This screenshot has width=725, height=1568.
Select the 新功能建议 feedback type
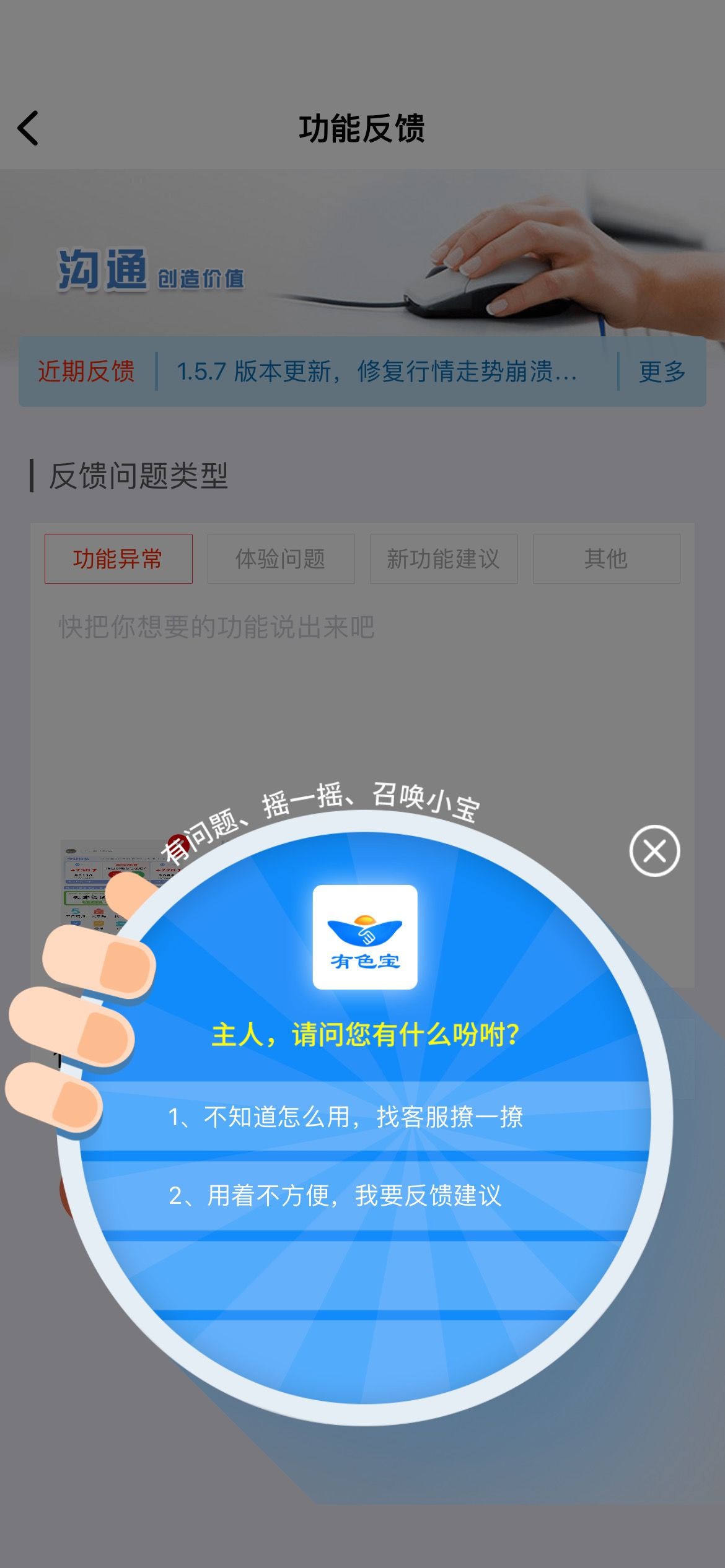pos(444,559)
